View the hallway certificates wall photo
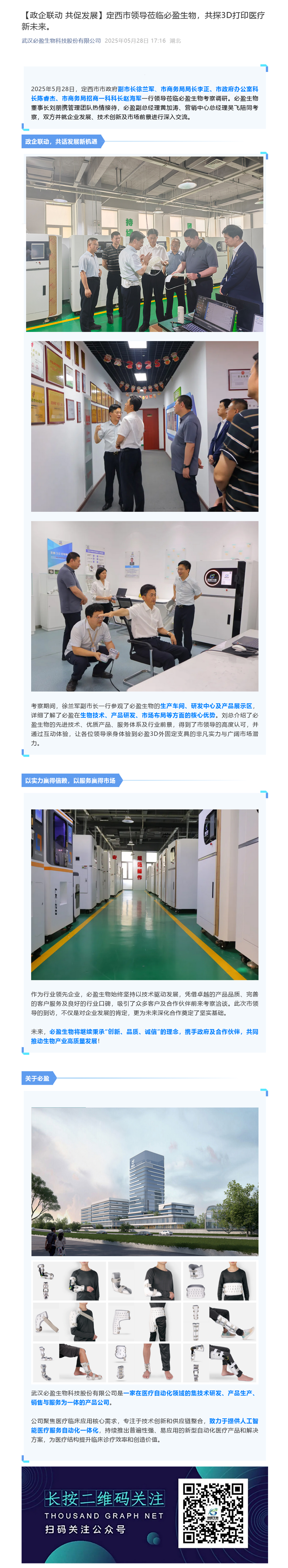Viewport: 288px width, 1568px height. click(144, 426)
